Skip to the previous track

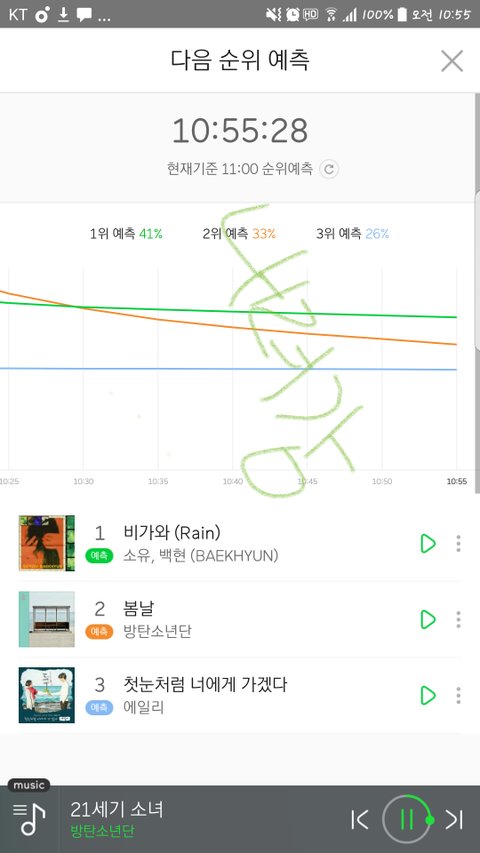tap(360, 819)
